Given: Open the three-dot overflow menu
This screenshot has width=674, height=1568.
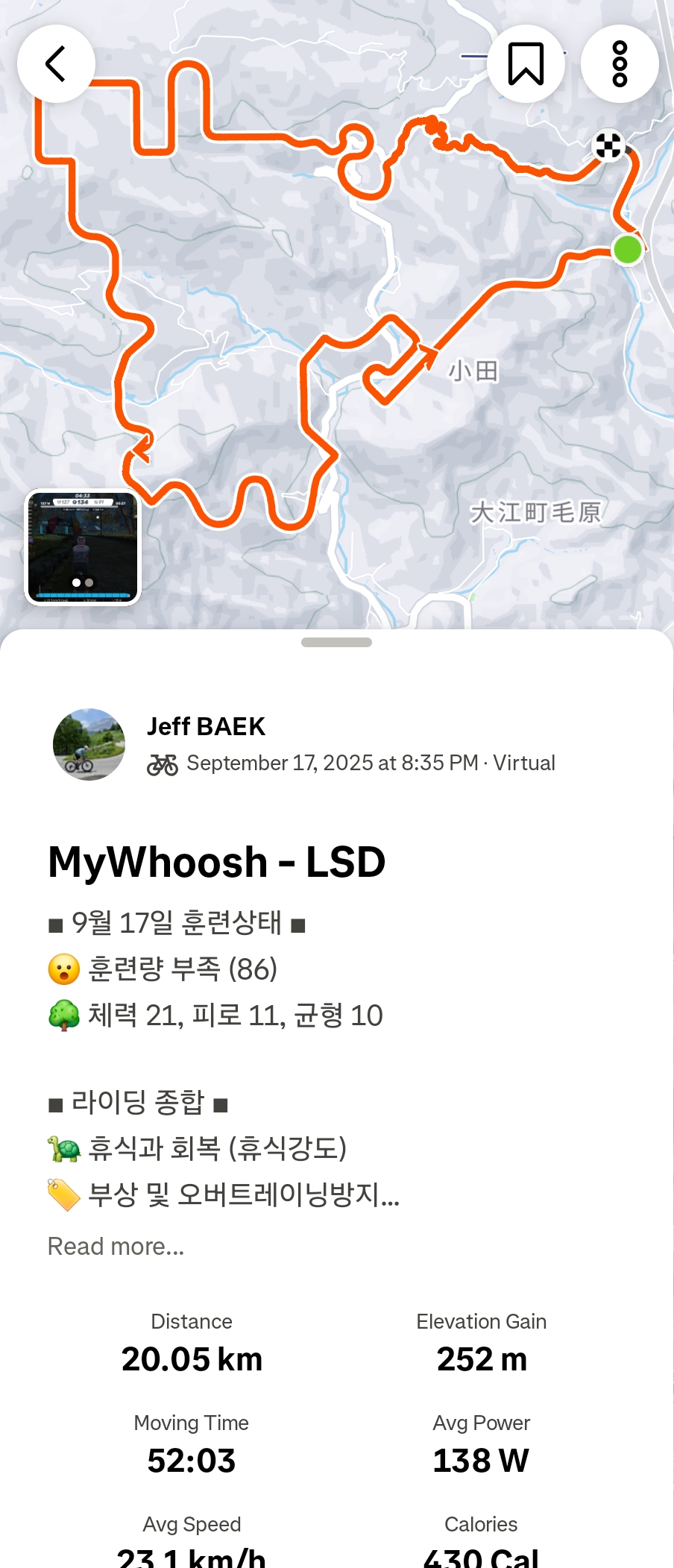Looking at the screenshot, I should [x=620, y=64].
